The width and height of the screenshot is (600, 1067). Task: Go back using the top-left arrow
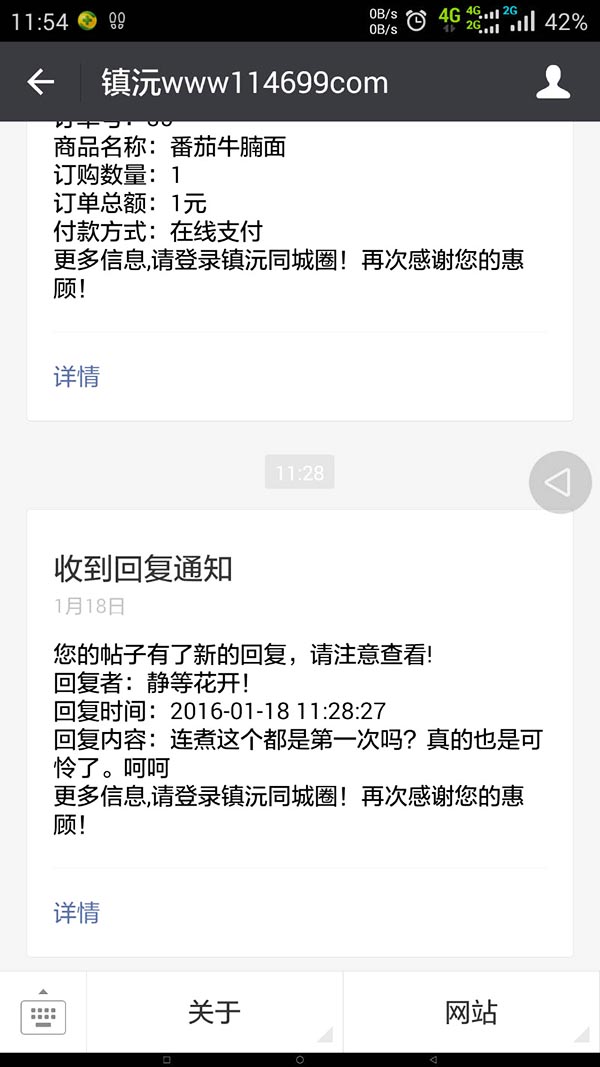[x=40, y=82]
